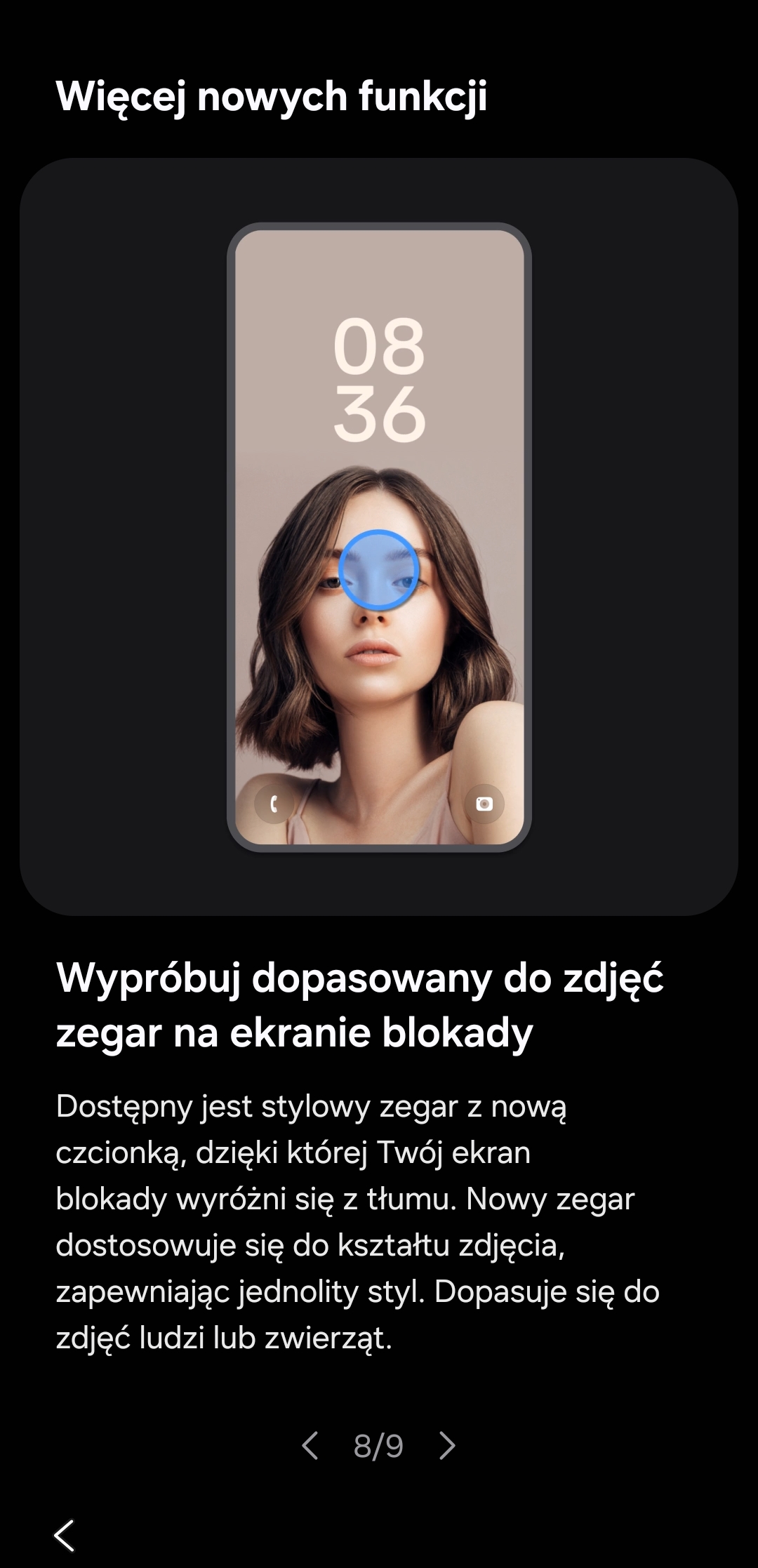Return to the previous feature page
Viewport: 758px width, 1568px height.
[x=310, y=1445]
